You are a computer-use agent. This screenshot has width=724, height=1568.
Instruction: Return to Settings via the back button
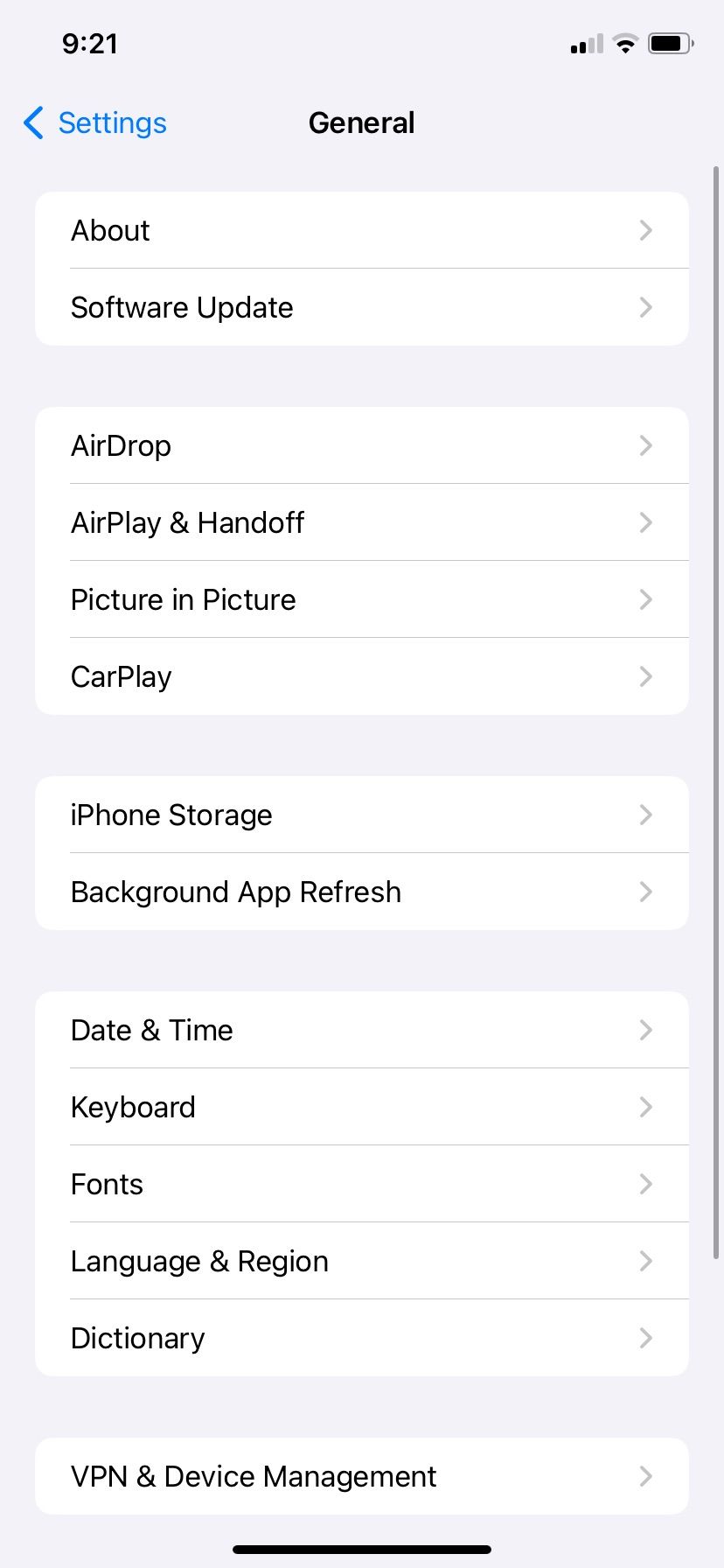click(x=94, y=123)
